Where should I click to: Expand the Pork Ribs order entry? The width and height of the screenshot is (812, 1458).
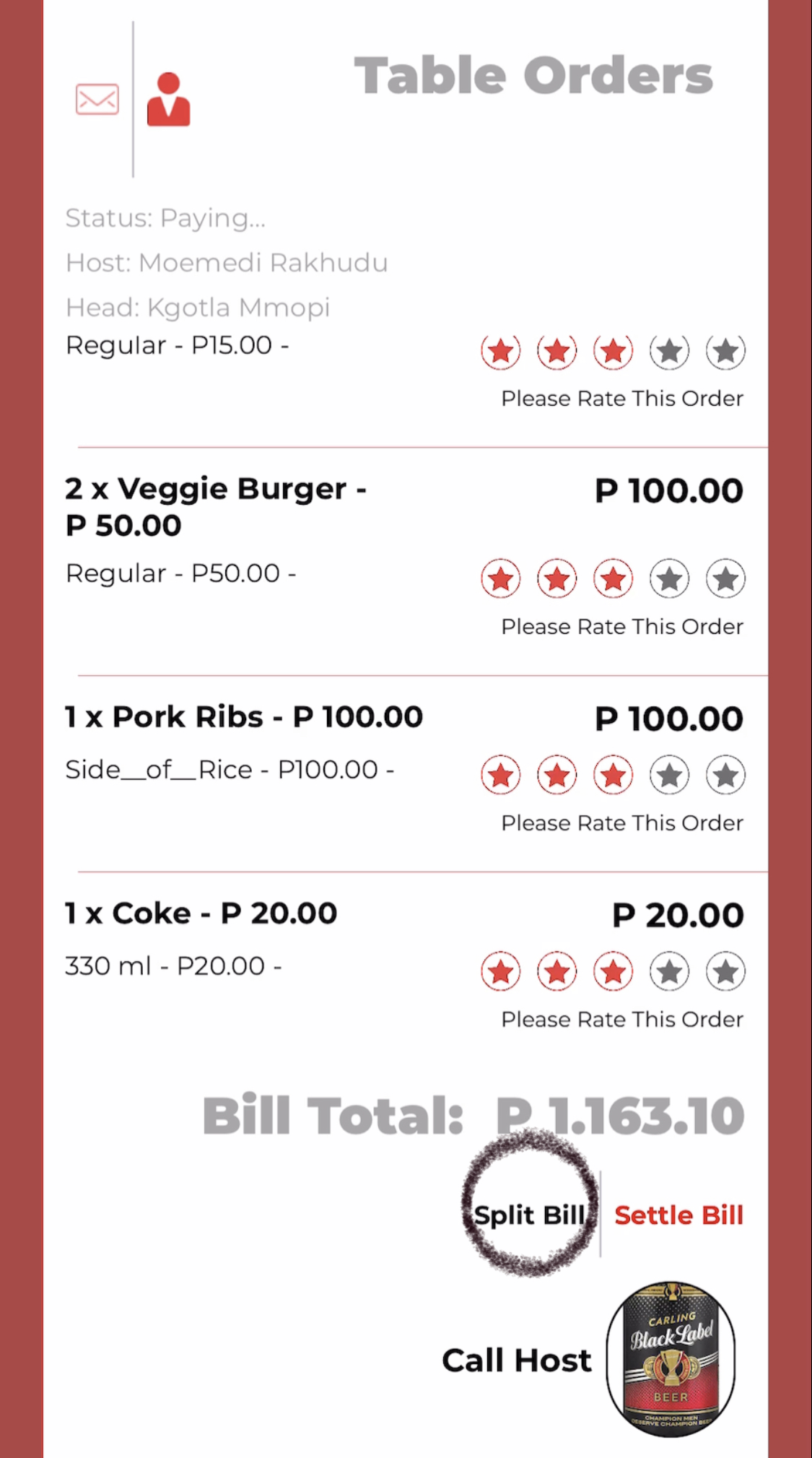coord(243,716)
